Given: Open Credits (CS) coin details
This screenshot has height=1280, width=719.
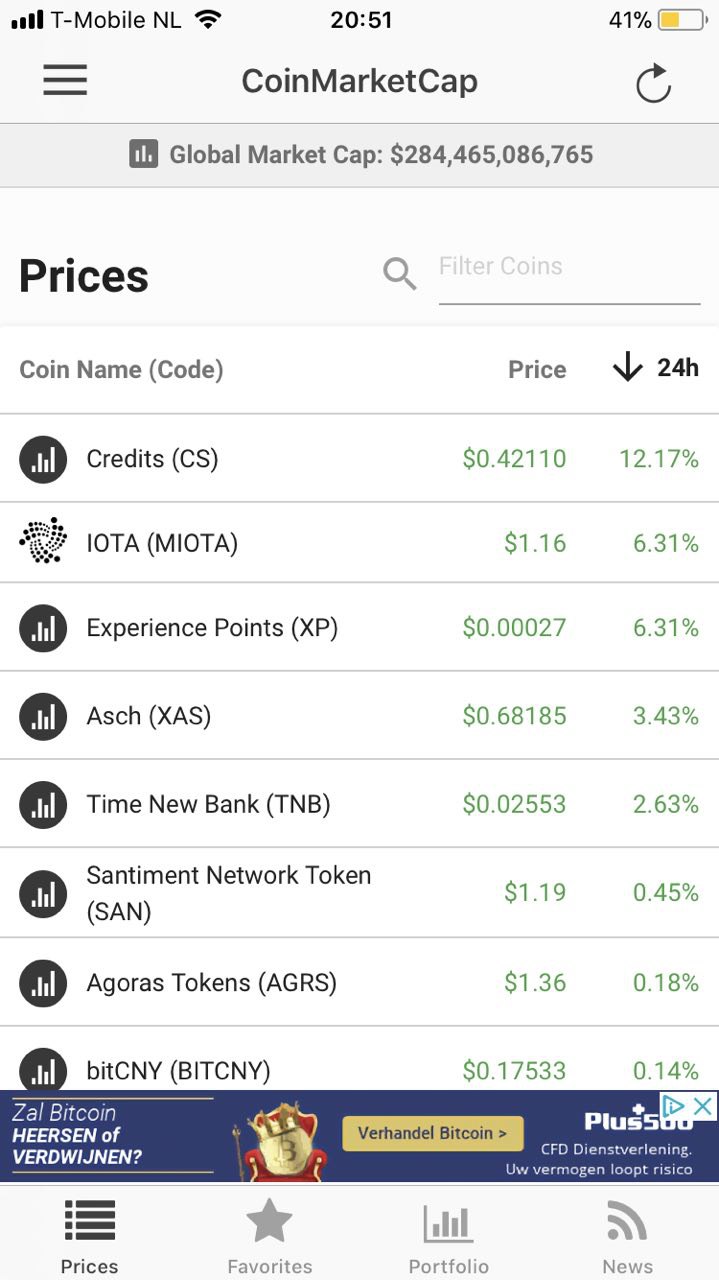Looking at the screenshot, I should click(x=359, y=459).
